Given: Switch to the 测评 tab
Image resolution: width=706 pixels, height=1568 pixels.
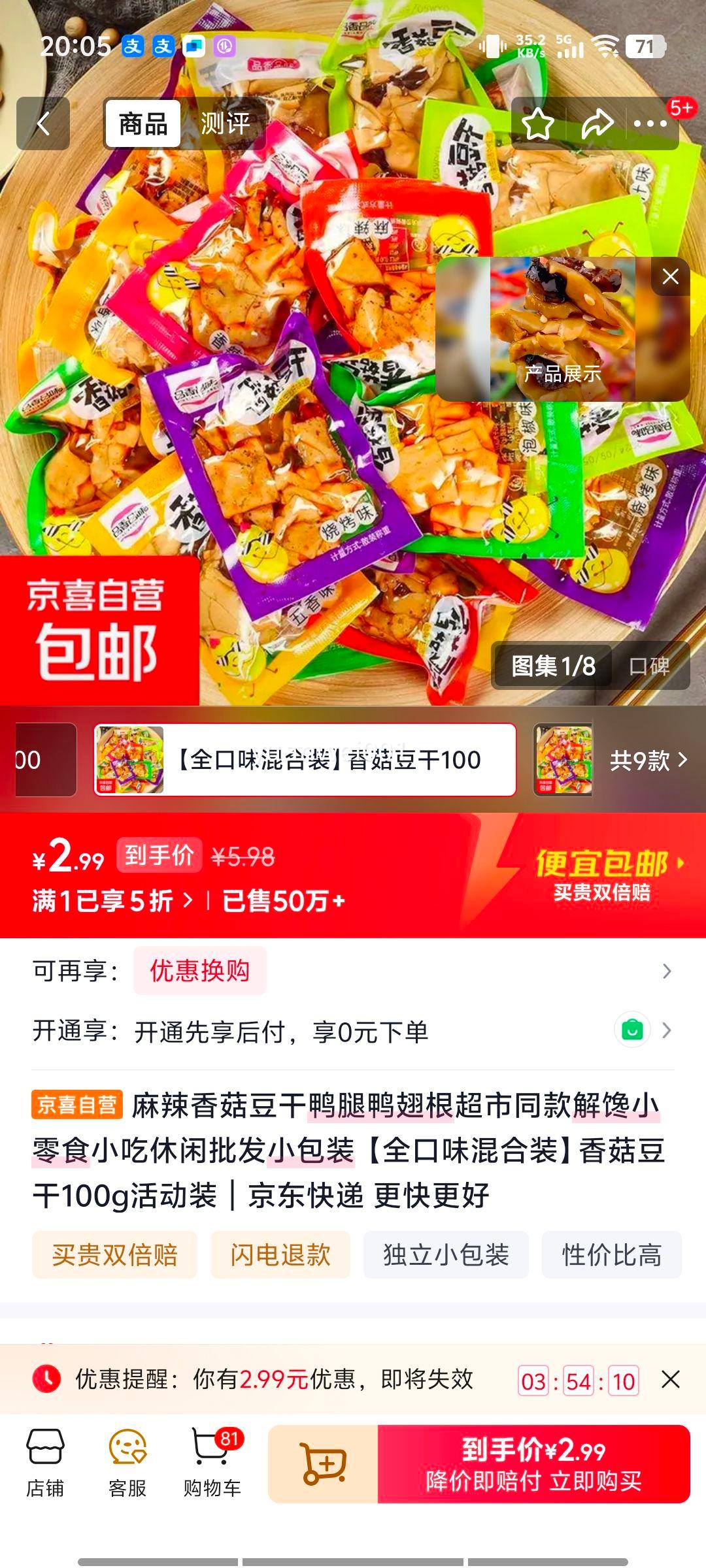Looking at the screenshot, I should pyautogui.click(x=226, y=123).
